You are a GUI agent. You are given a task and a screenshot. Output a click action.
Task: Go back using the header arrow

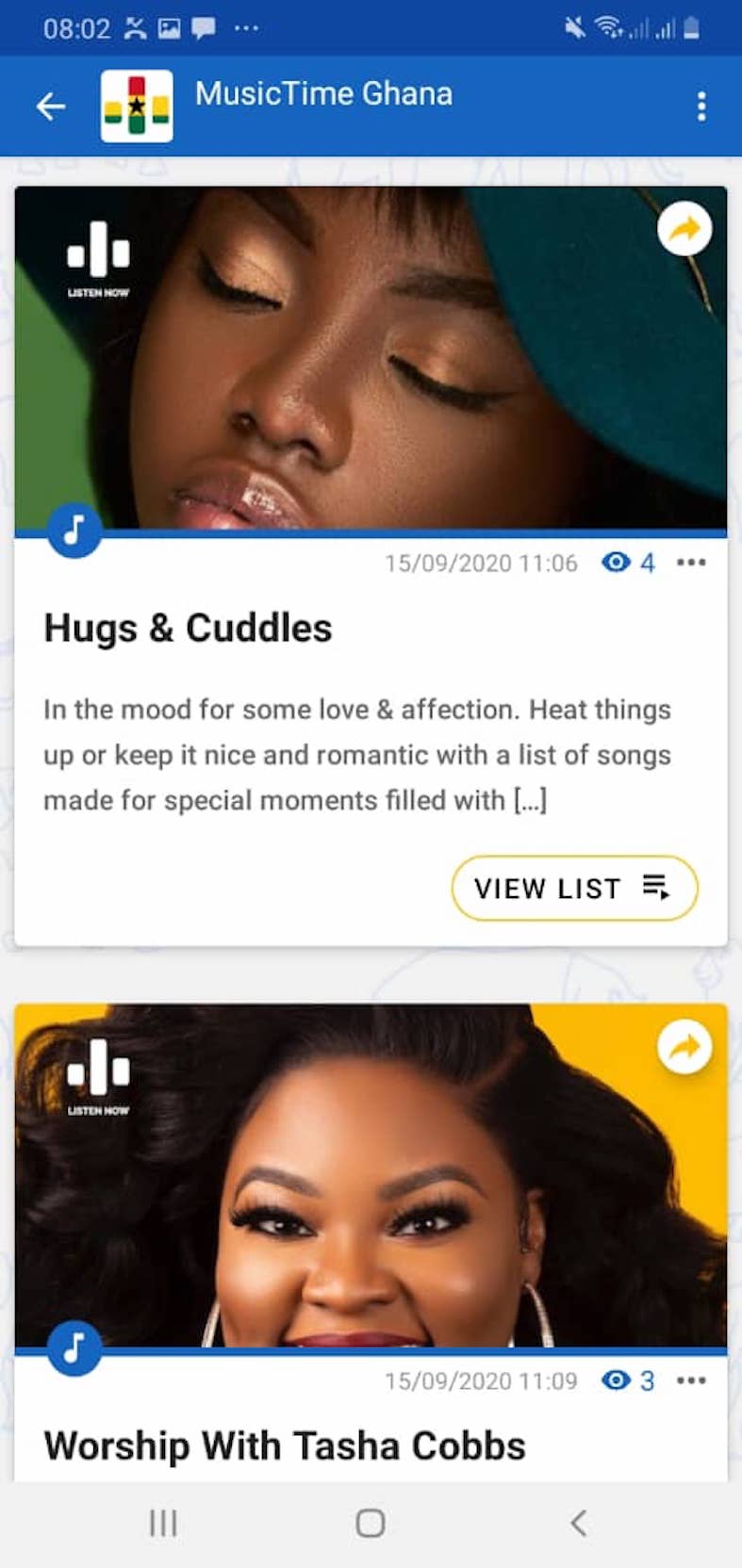click(x=51, y=106)
